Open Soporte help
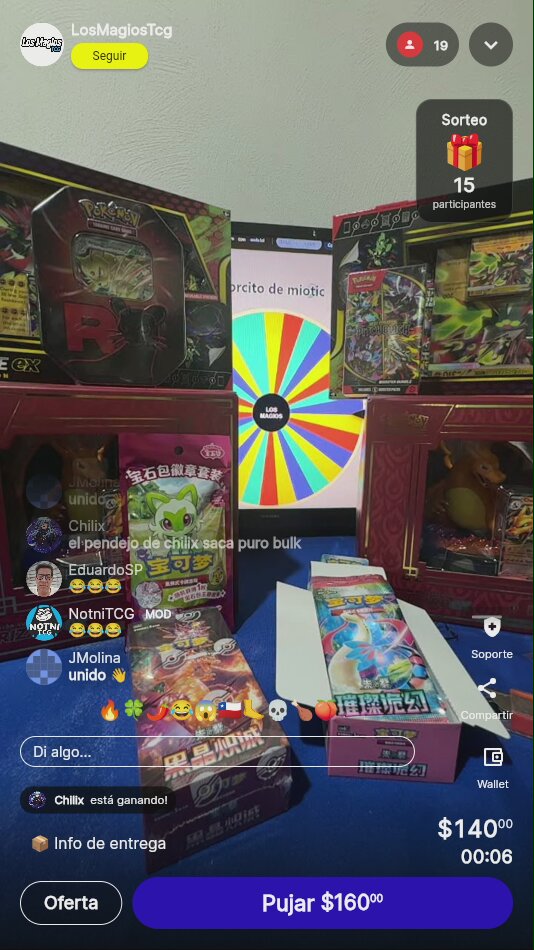This screenshot has width=534, height=950. pyautogui.click(x=492, y=637)
